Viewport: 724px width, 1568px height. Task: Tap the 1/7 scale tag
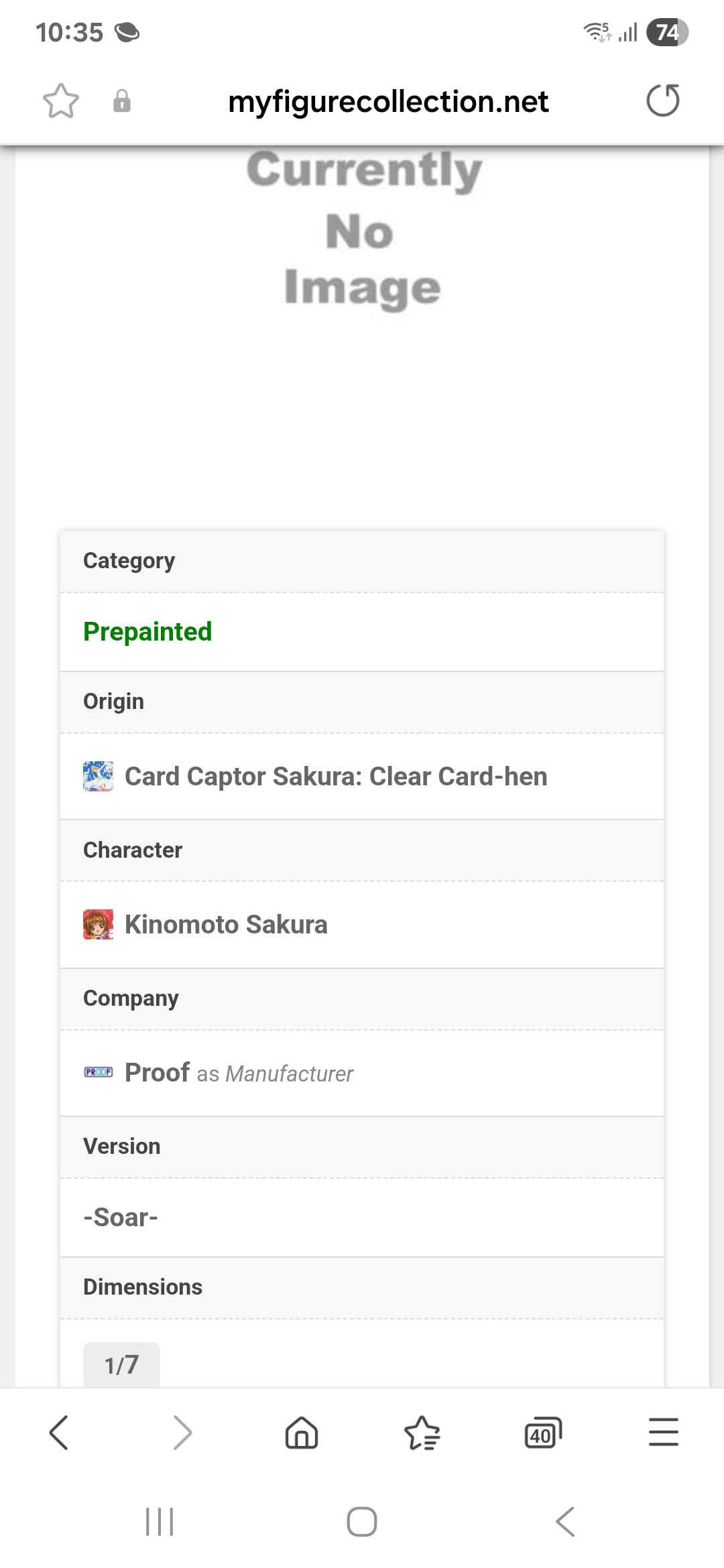pos(121,1364)
